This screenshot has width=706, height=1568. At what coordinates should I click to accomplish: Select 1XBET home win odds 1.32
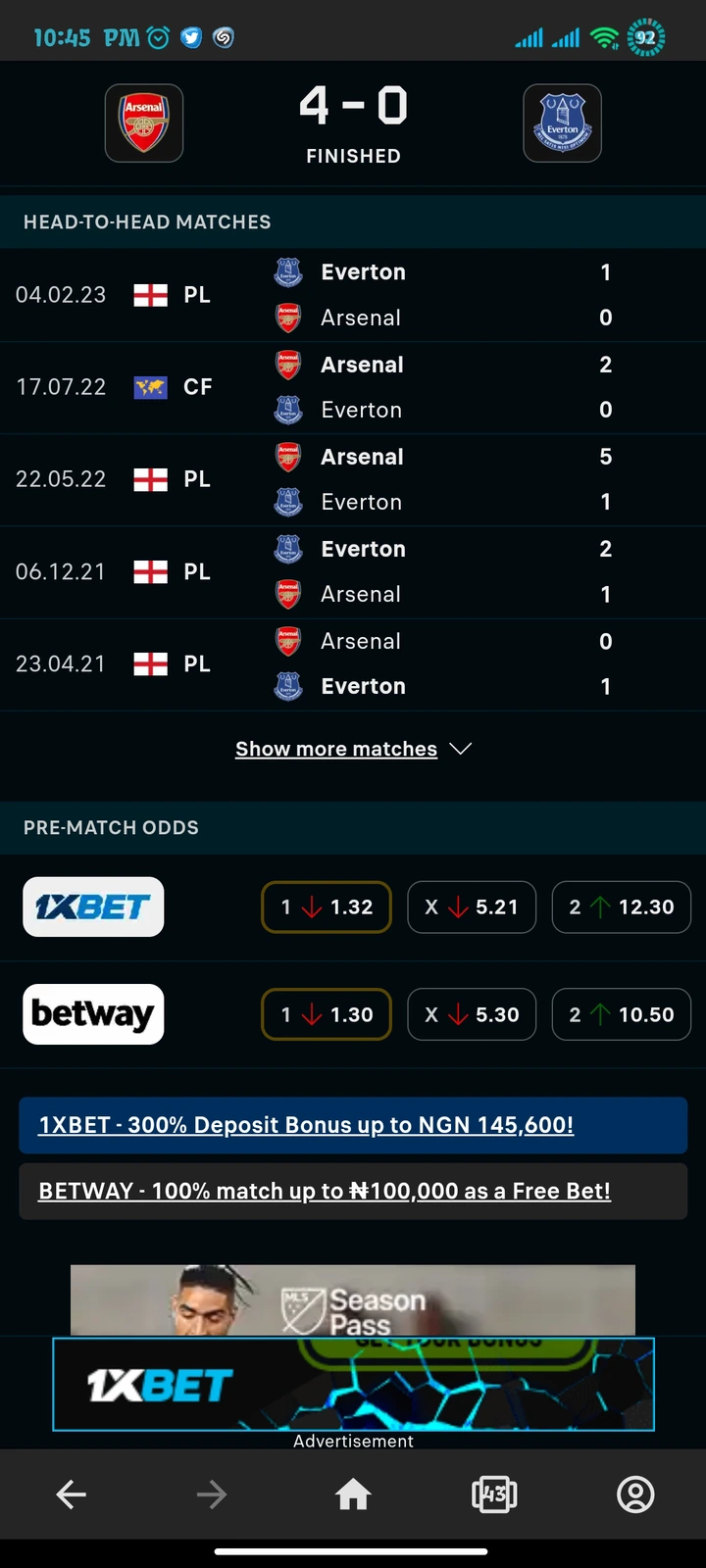coord(327,906)
